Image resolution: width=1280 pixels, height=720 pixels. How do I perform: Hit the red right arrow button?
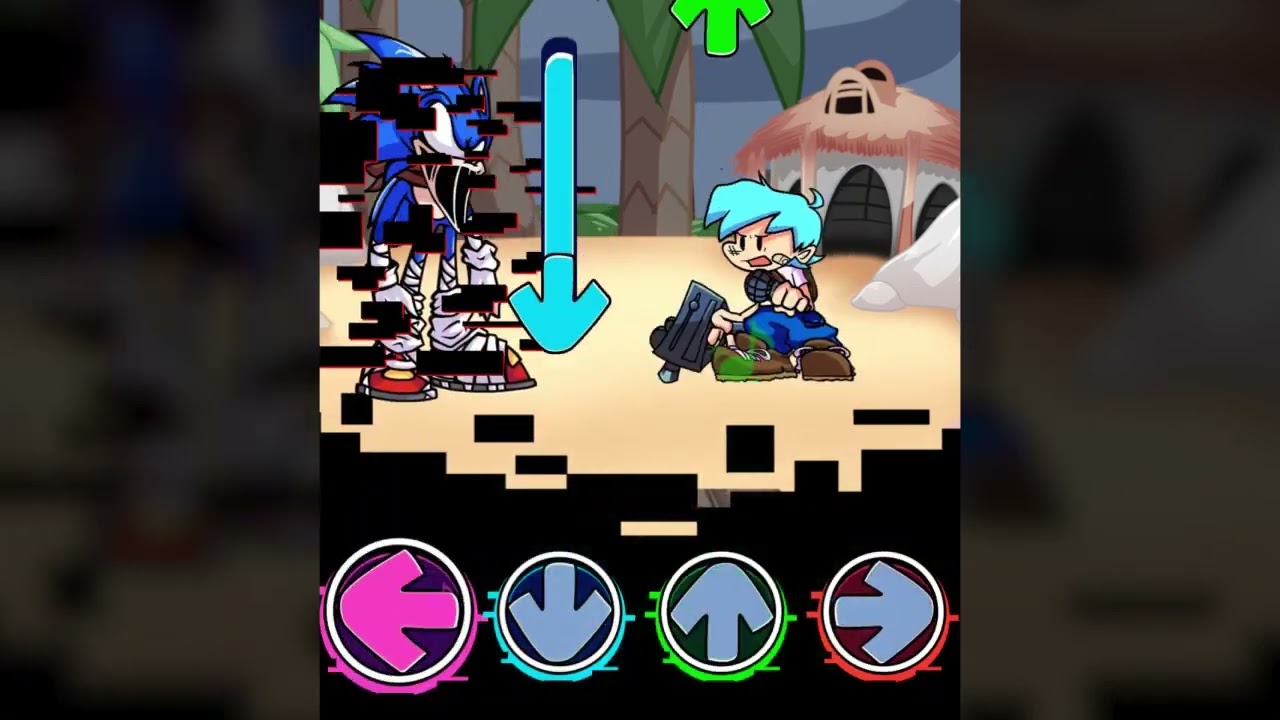point(882,611)
